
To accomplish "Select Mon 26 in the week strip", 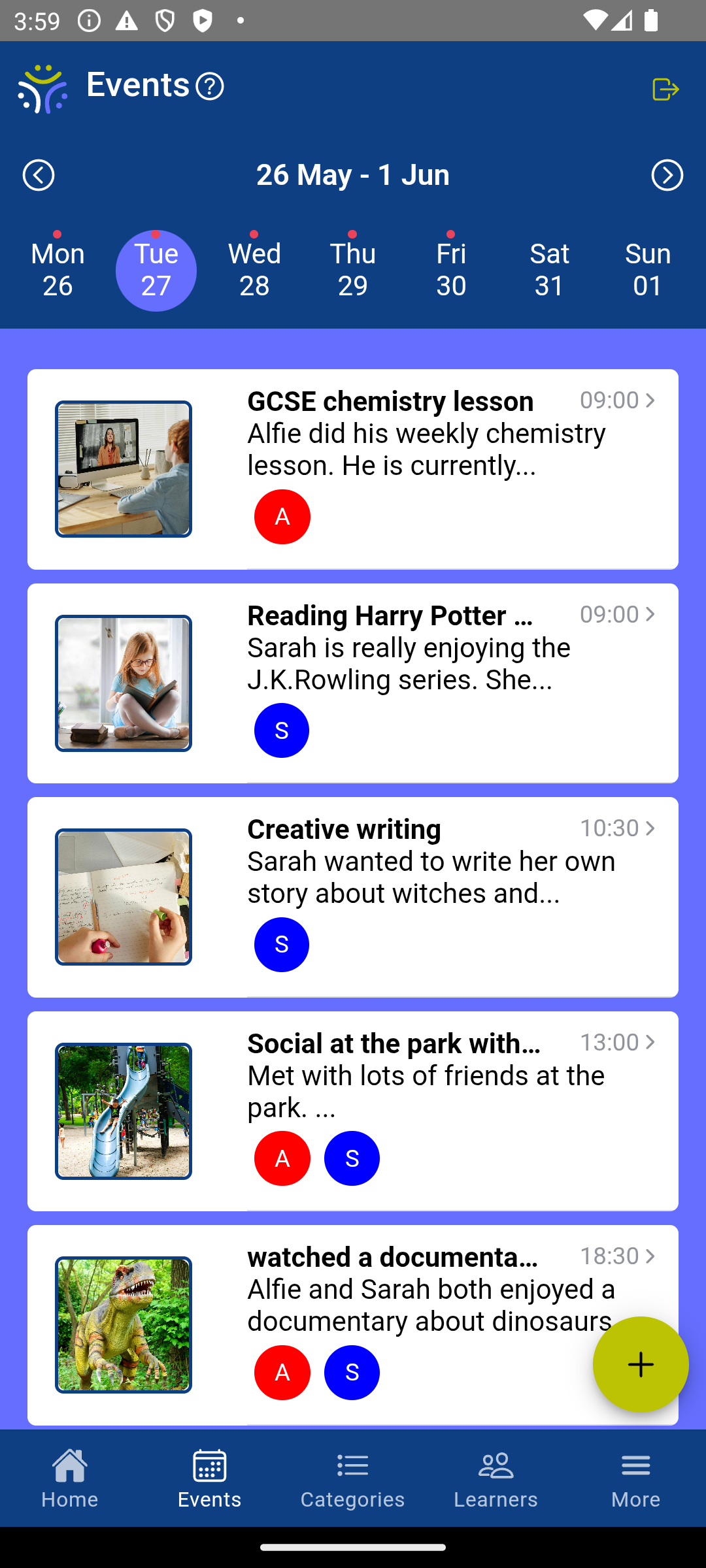I will pos(58,270).
